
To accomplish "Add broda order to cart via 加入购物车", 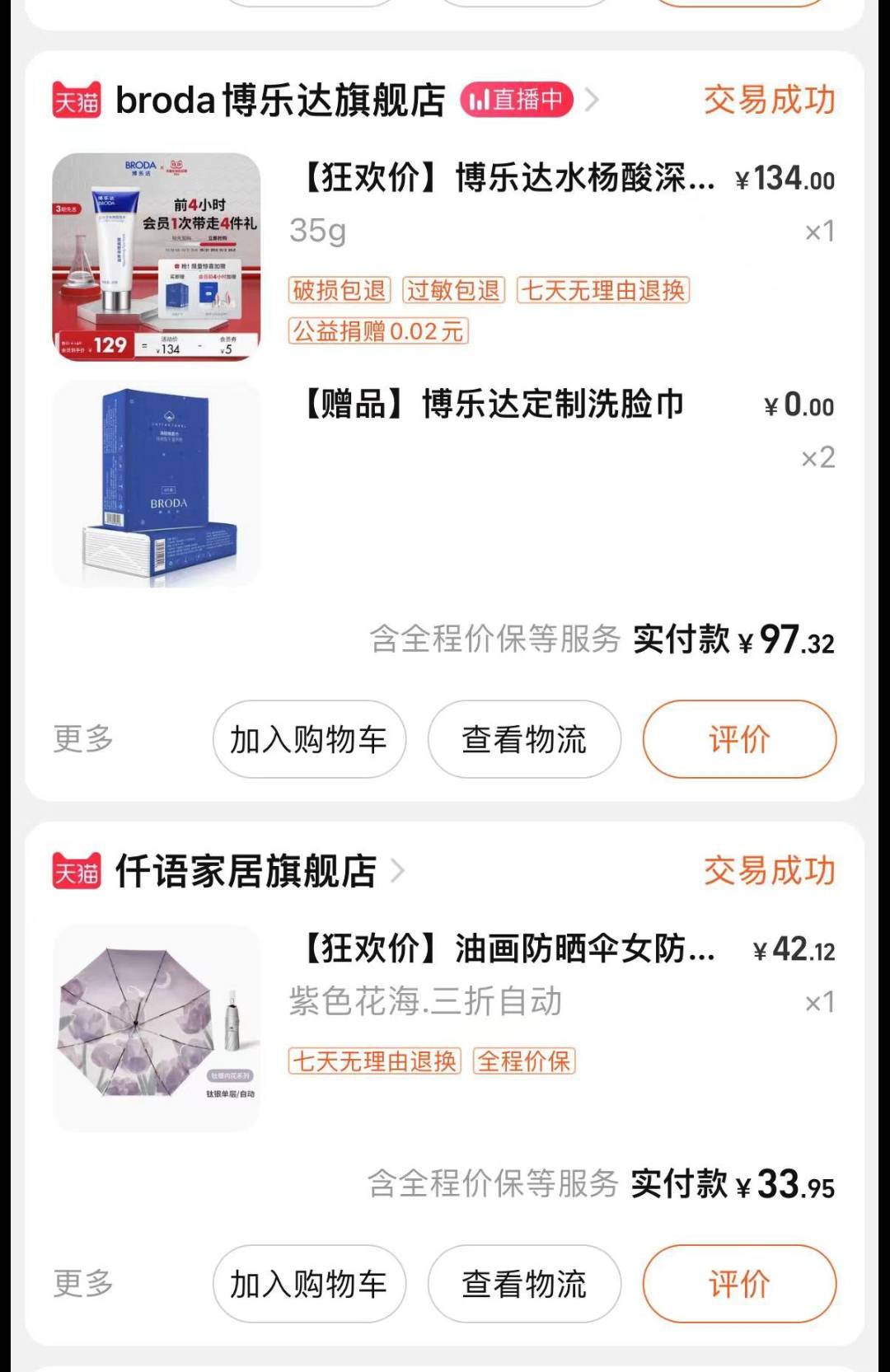I will 309,739.
